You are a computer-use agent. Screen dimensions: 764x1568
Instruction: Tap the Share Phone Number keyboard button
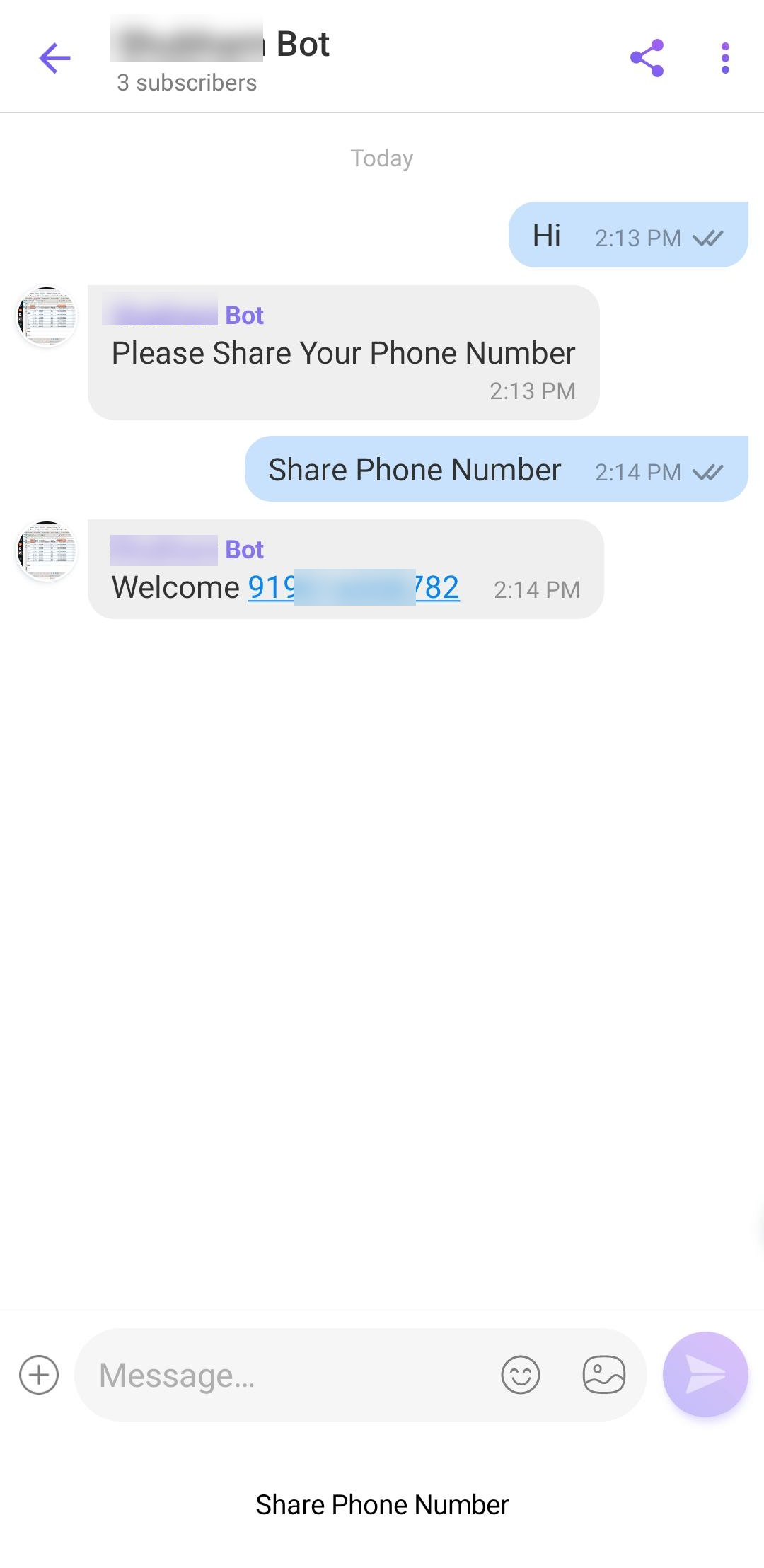[382, 1505]
